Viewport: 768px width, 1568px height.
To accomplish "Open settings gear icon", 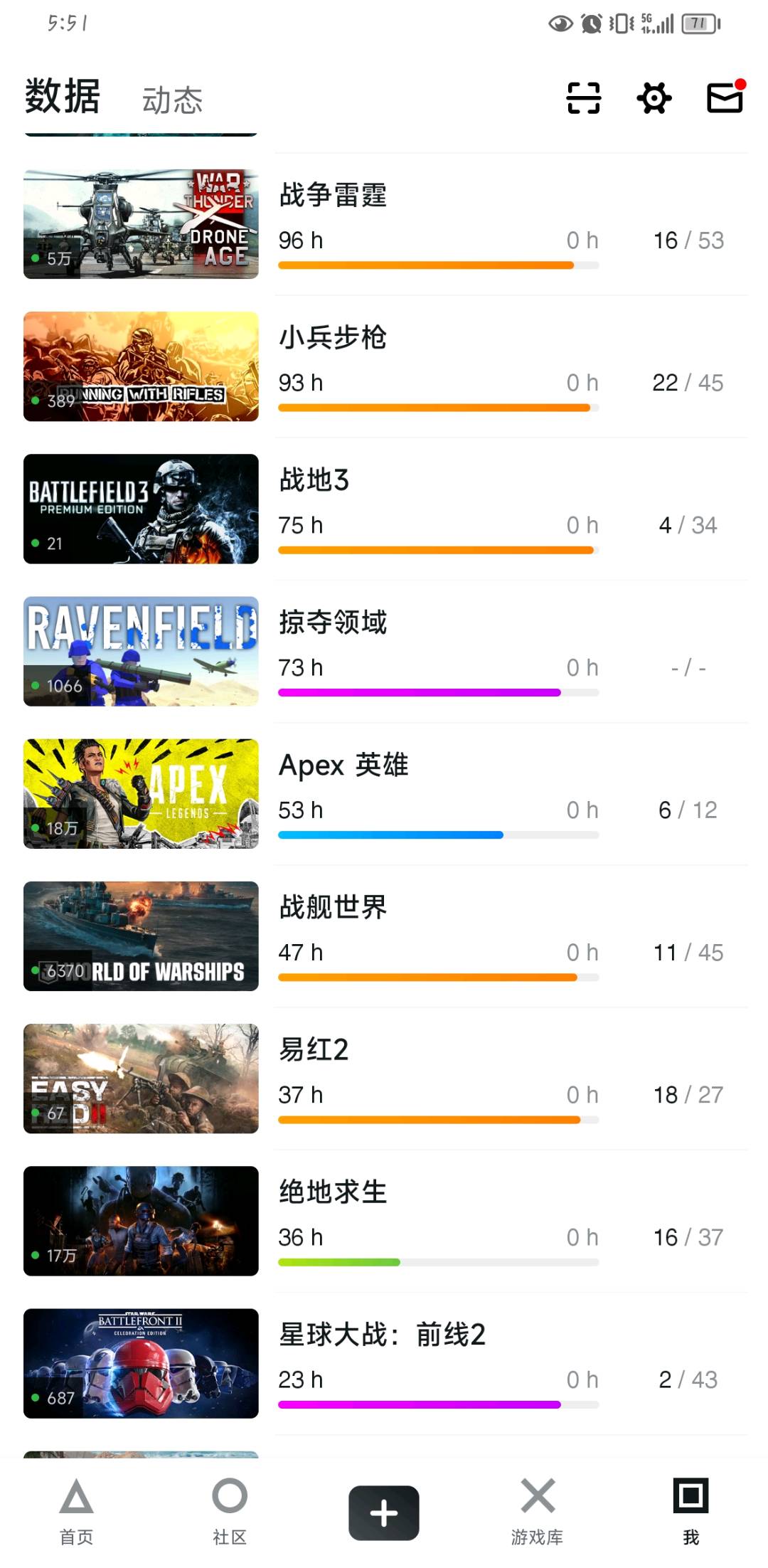I will pos(654,97).
